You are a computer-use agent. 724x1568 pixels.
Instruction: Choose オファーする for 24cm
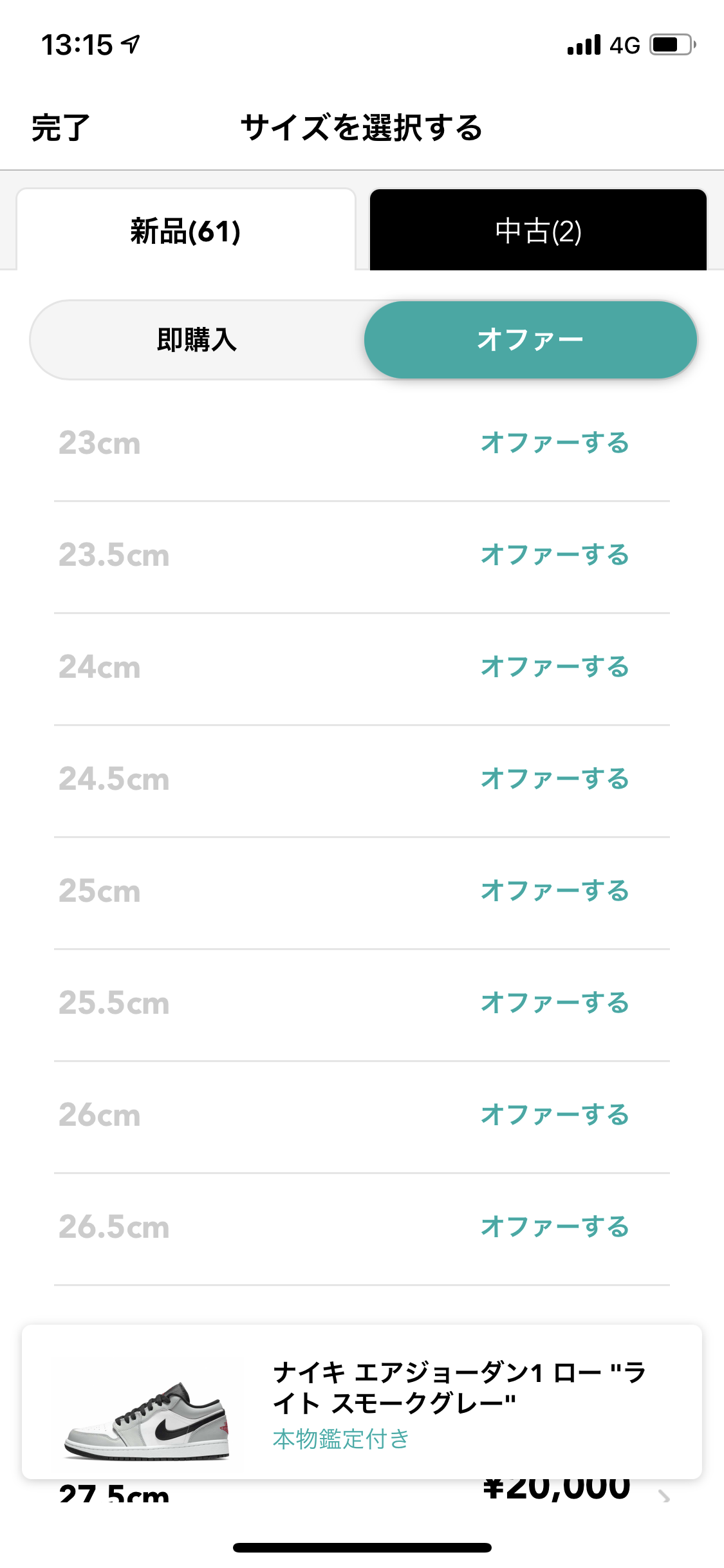(x=555, y=667)
